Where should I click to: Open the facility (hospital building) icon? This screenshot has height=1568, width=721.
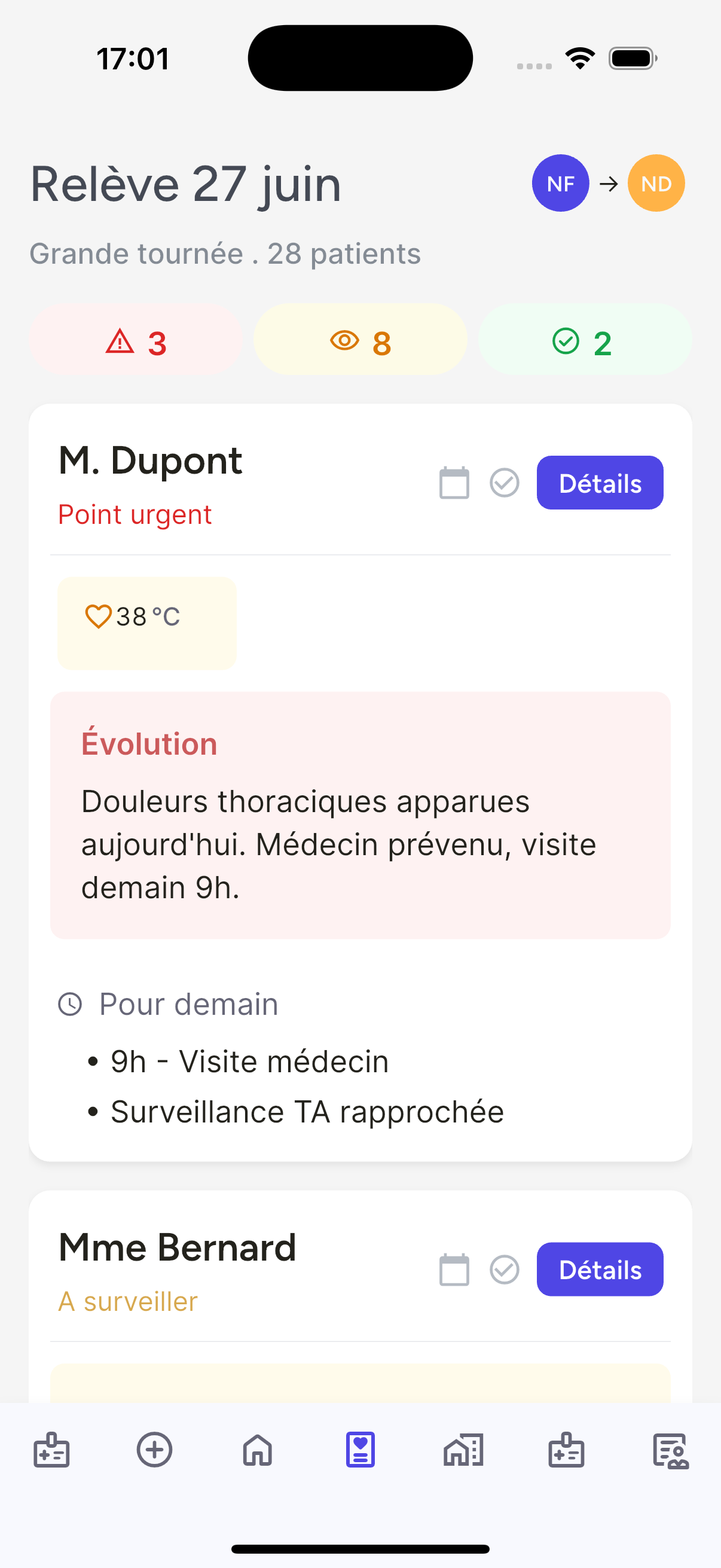463,1452
